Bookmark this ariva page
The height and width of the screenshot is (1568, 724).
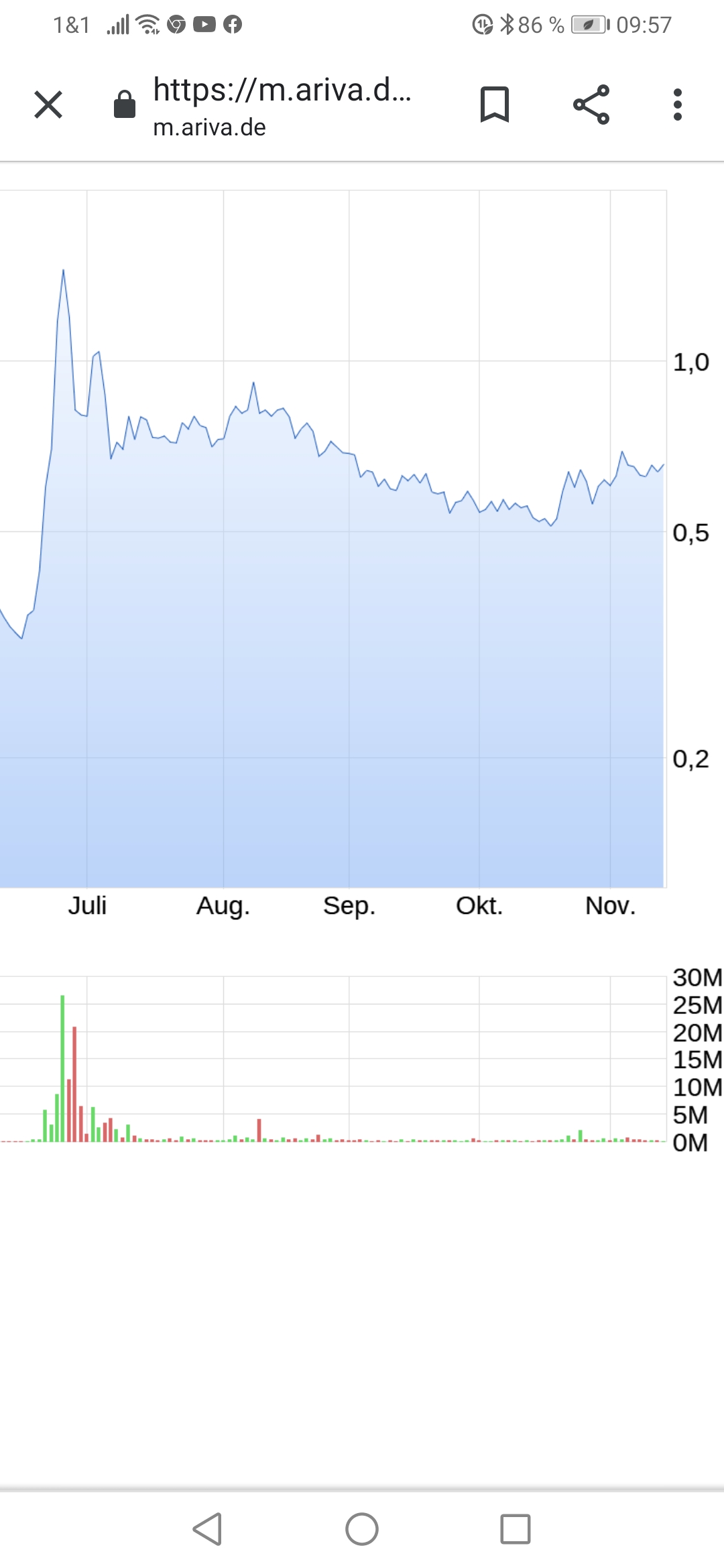(495, 105)
